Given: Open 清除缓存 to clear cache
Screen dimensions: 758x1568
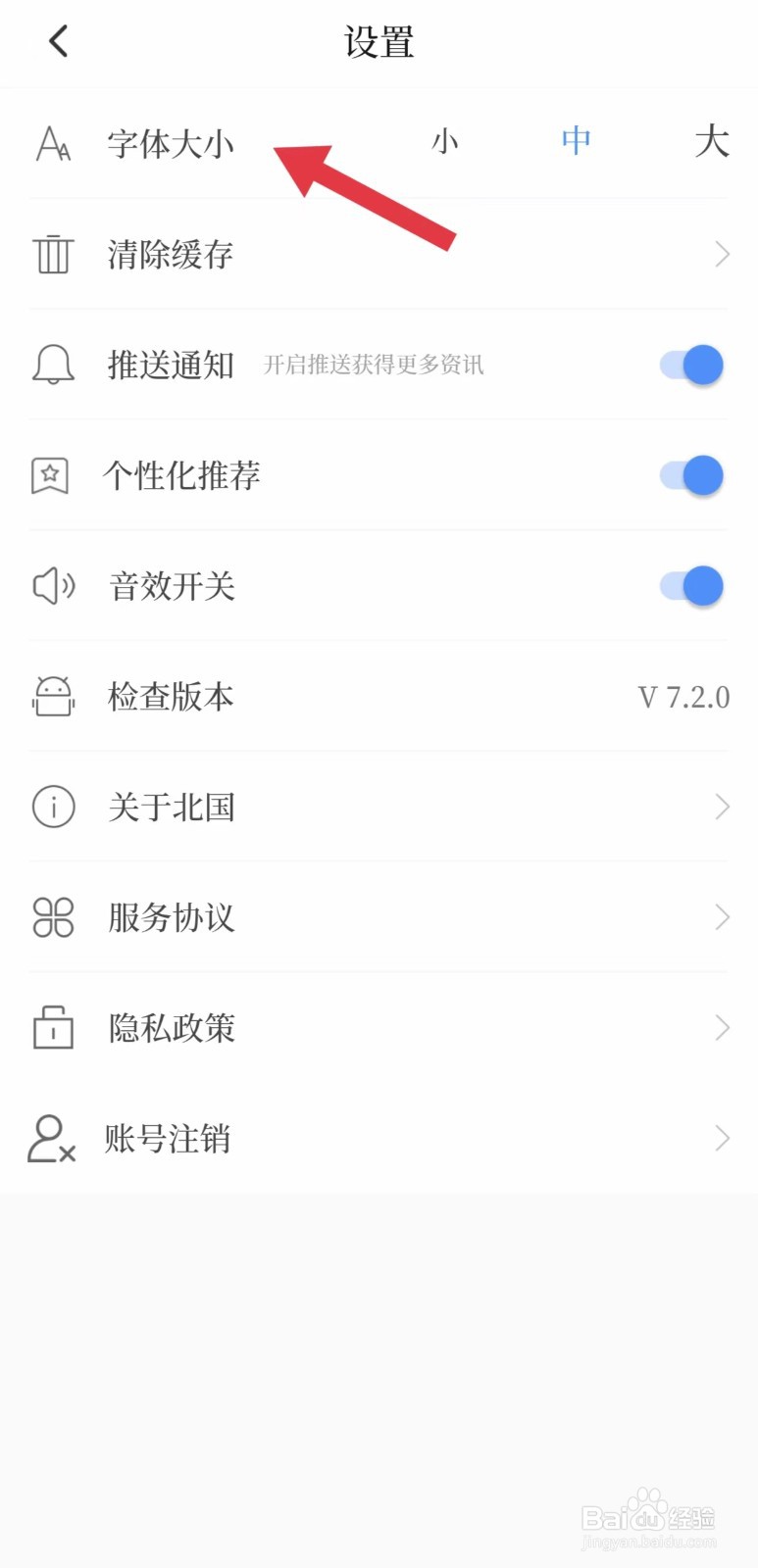Looking at the screenshot, I should tap(379, 255).
